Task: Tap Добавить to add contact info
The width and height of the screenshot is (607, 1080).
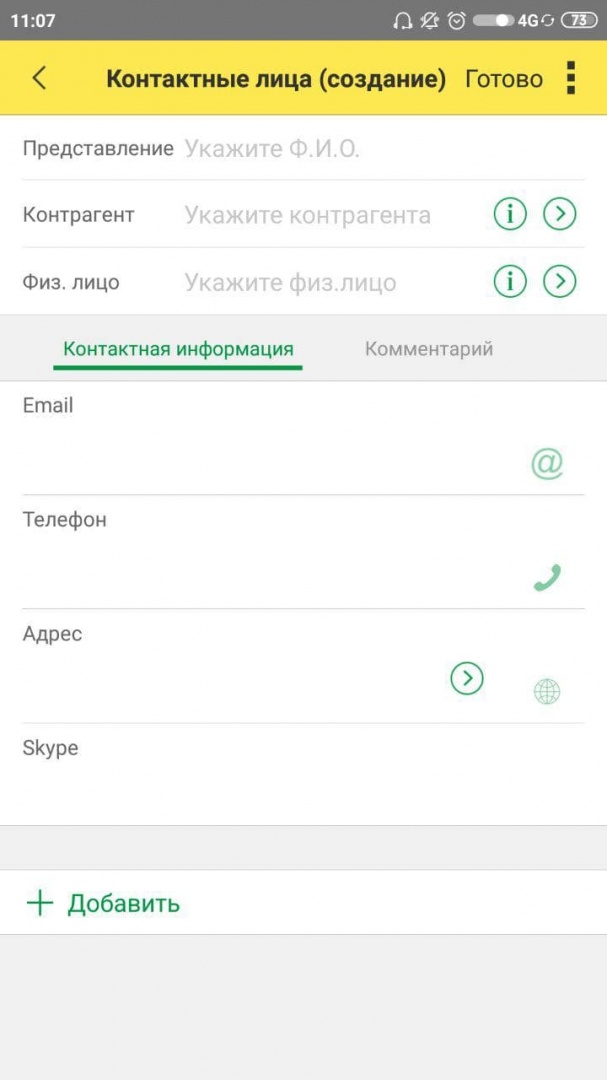Action: click(x=104, y=904)
